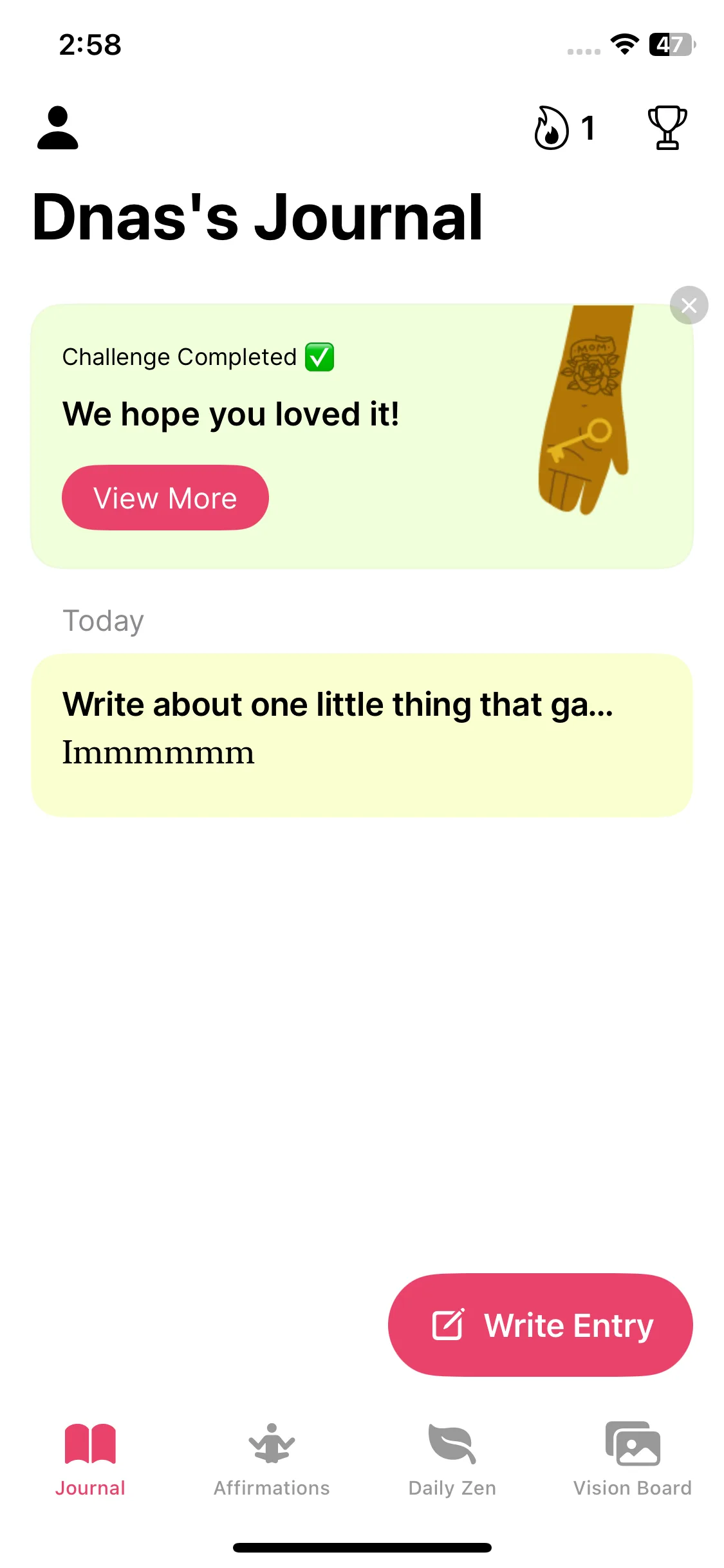
Task: Open the streak flame counter
Action: 564,127
